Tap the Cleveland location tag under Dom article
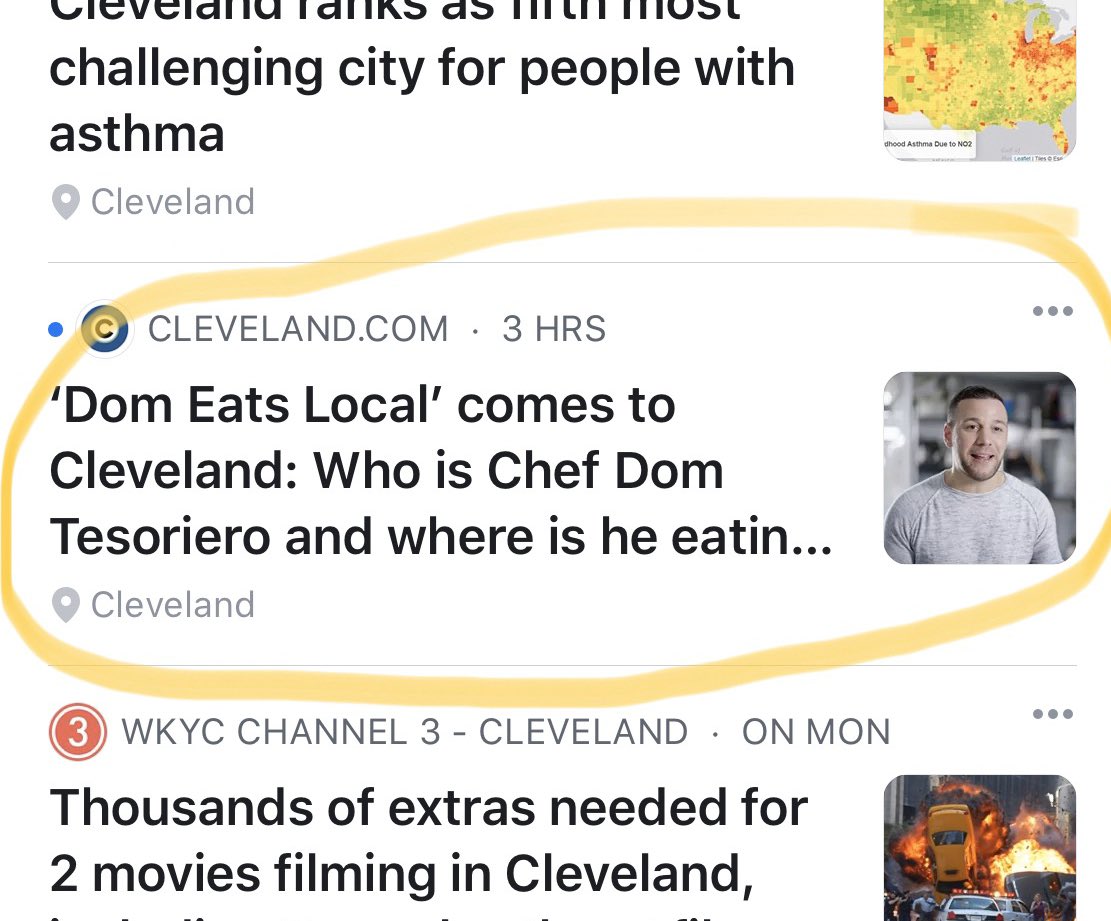Screen dimensions: 1111x921 pyautogui.click(x=153, y=605)
